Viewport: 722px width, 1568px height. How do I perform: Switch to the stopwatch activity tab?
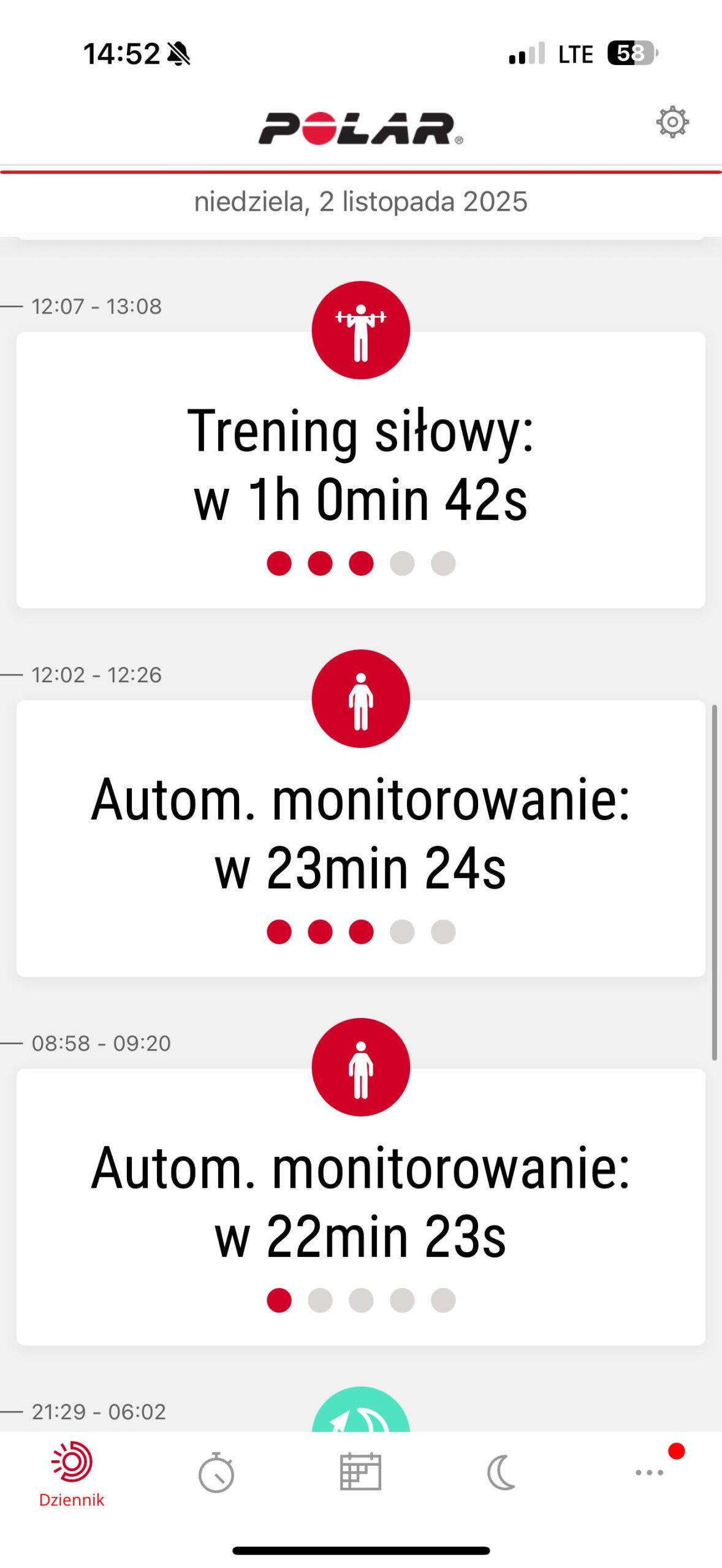click(x=216, y=1472)
